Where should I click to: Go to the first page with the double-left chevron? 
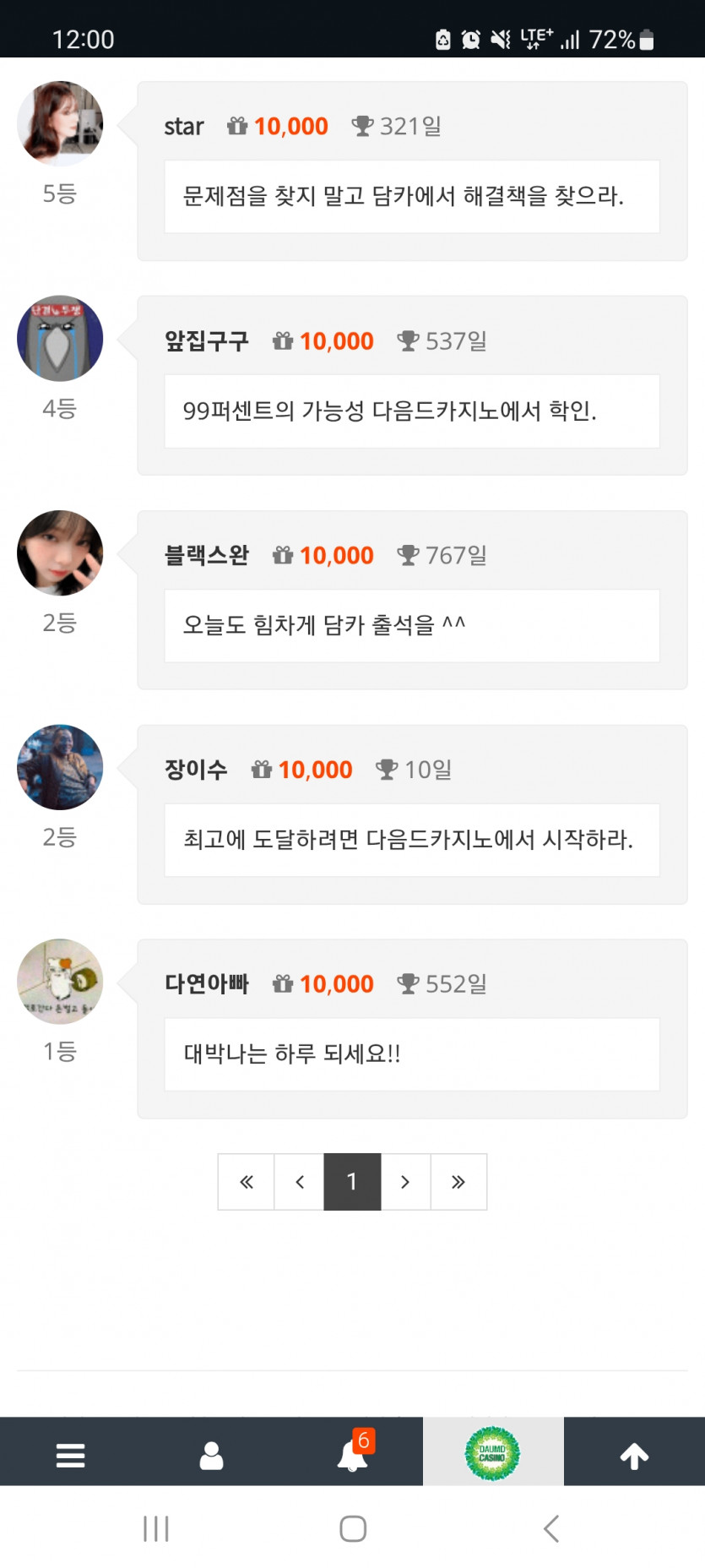245,1182
